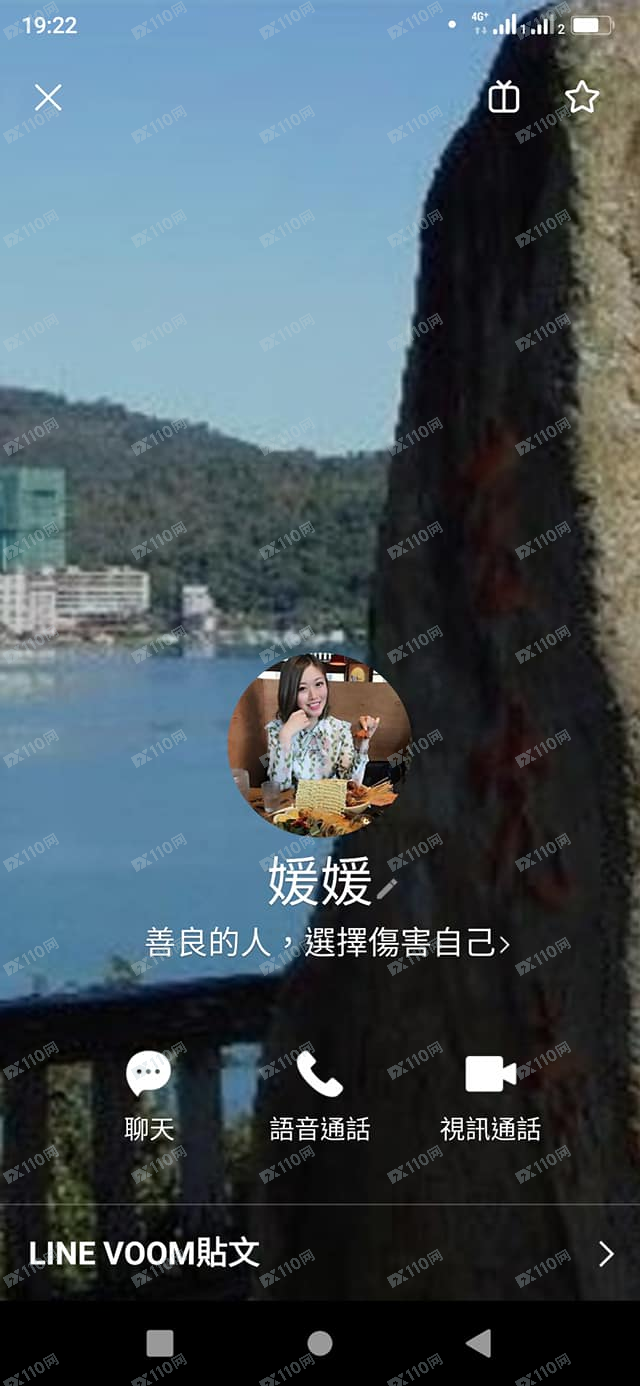Start a chat via 聊天

click(149, 1095)
